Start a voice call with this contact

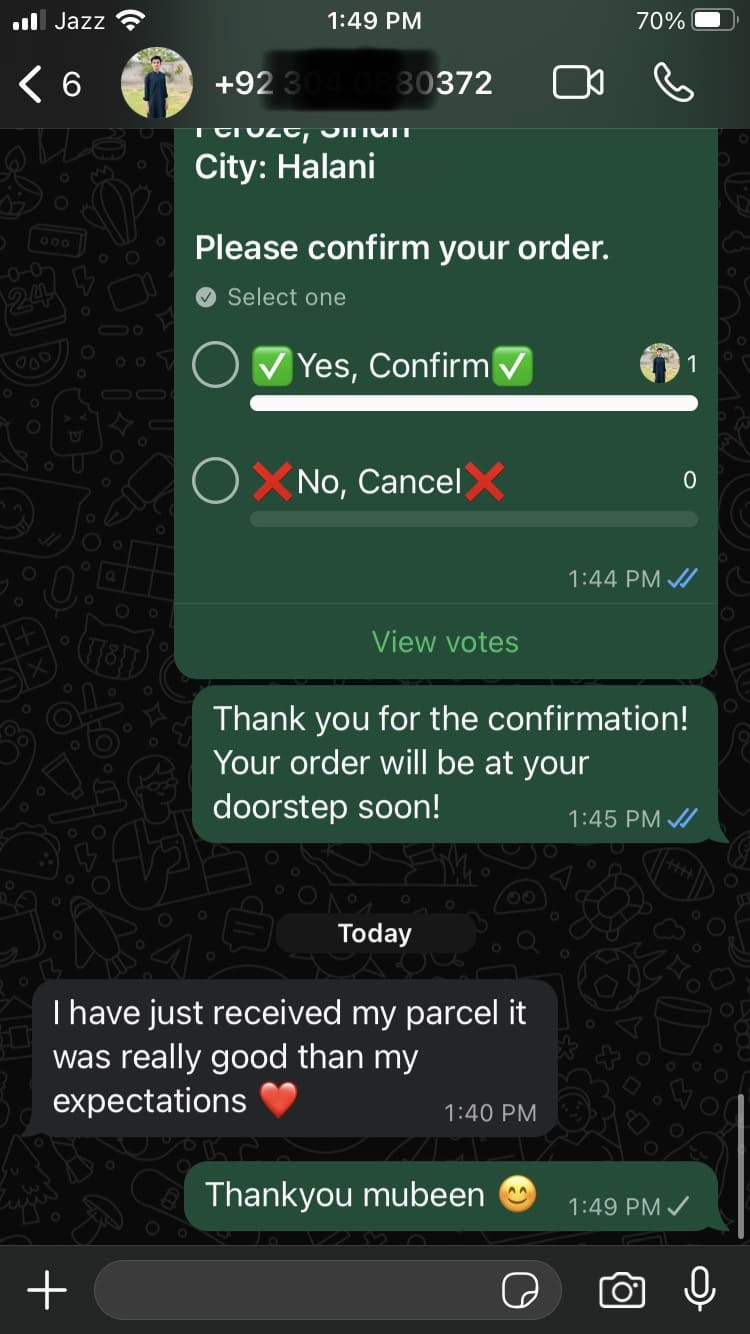[673, 83]
